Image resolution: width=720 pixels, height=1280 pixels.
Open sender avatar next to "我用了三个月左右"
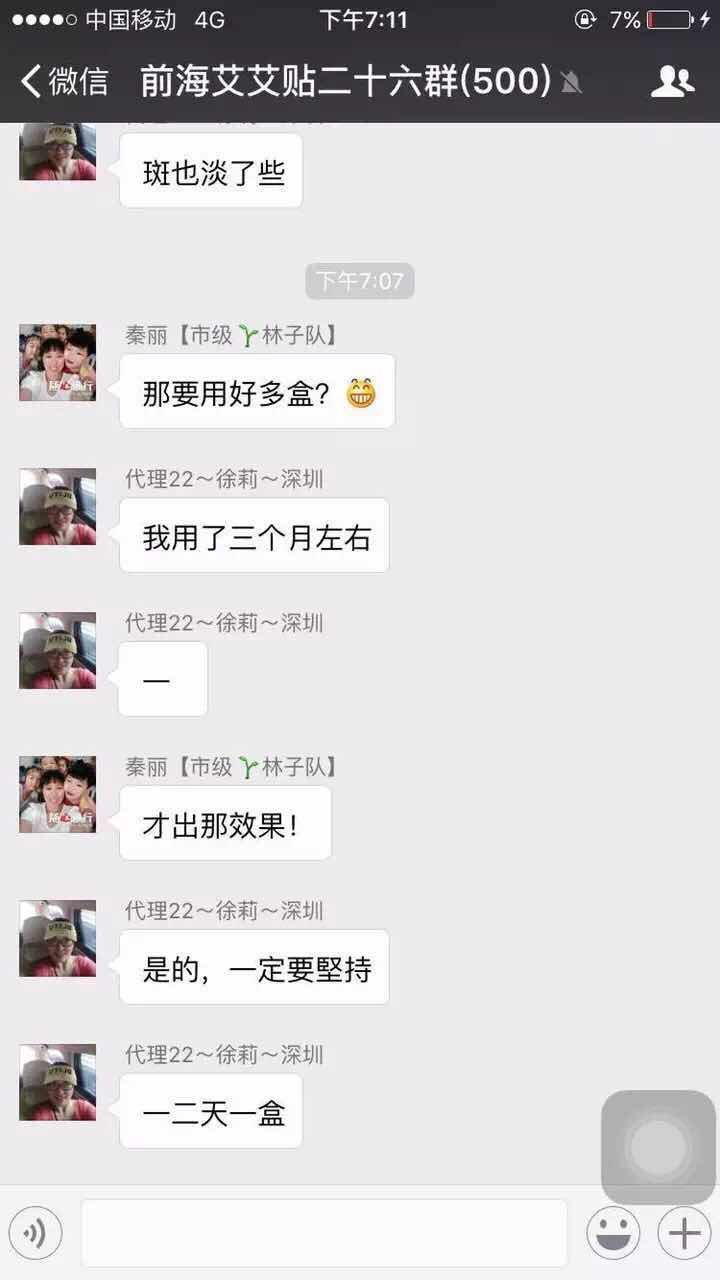pyautogui.click(x=58, y=506)
